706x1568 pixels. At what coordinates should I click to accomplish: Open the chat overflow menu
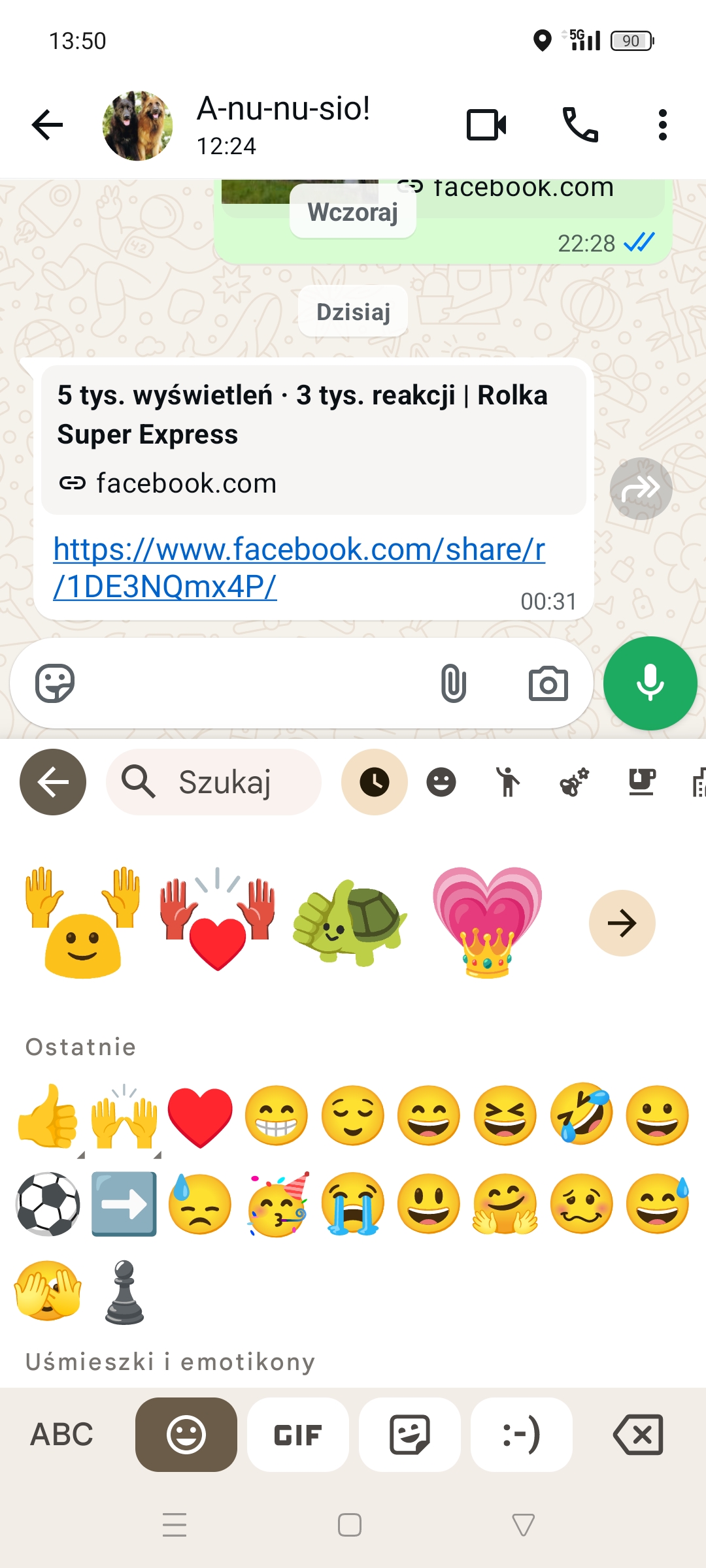[x=662, y=125]
